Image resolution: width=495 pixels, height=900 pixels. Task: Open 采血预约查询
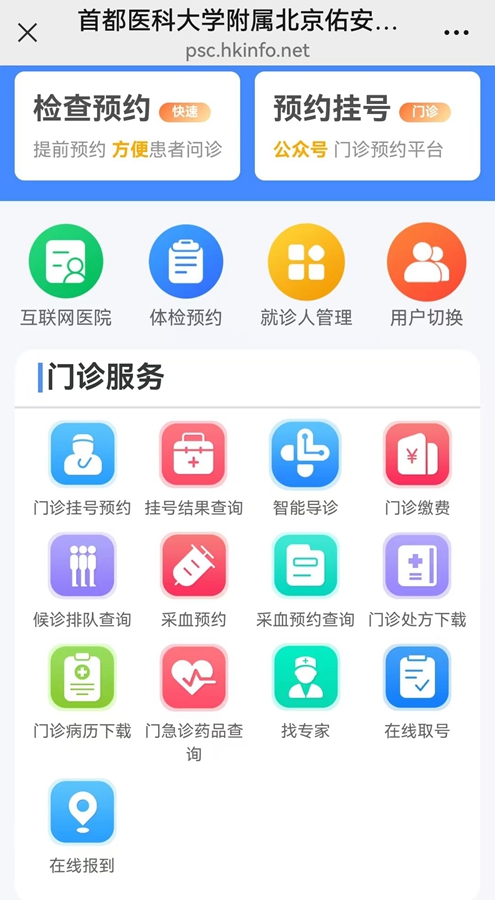tap(305, 580)
